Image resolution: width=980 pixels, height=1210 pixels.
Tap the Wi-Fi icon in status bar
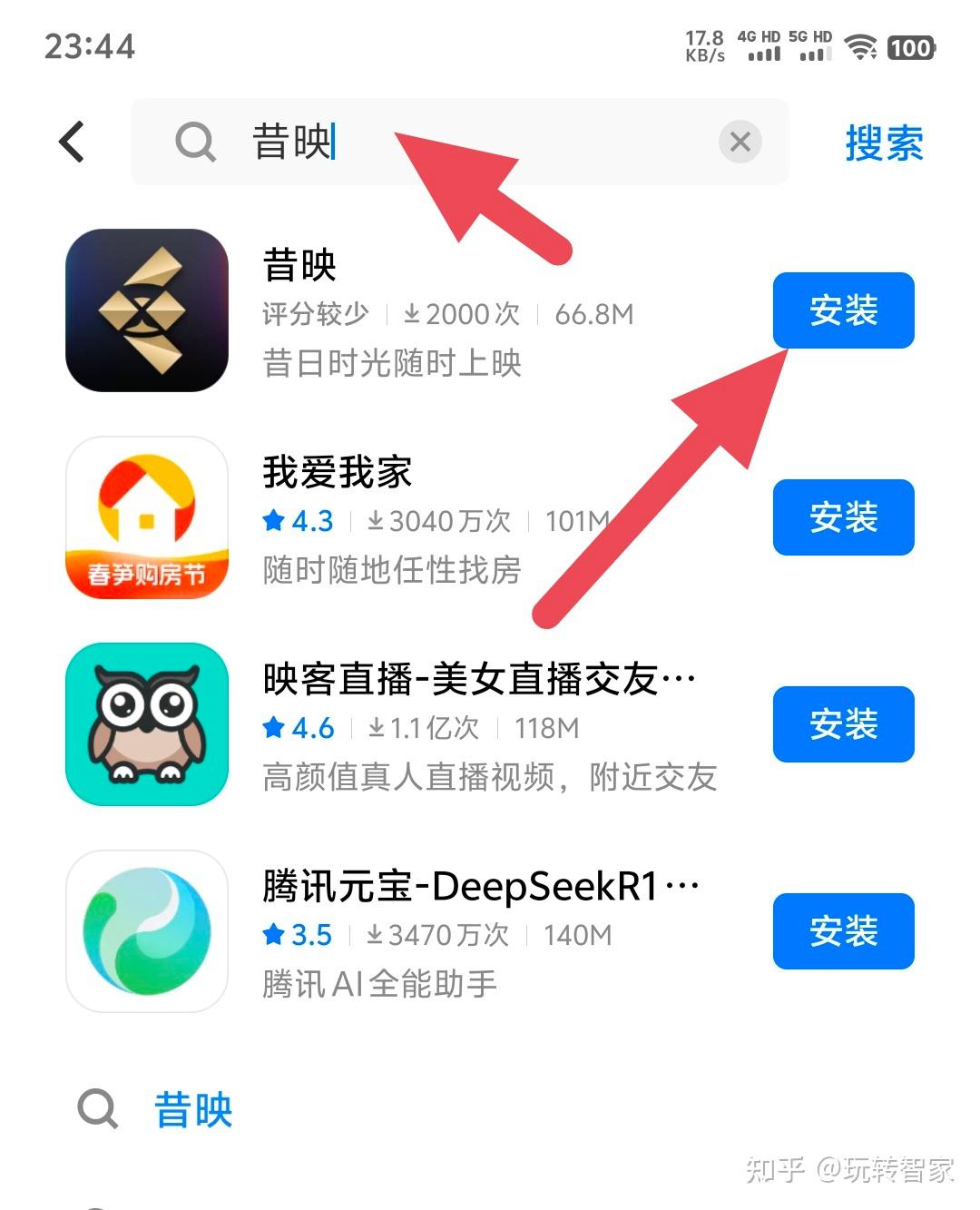pyautogui.click(x=862, y=48)
